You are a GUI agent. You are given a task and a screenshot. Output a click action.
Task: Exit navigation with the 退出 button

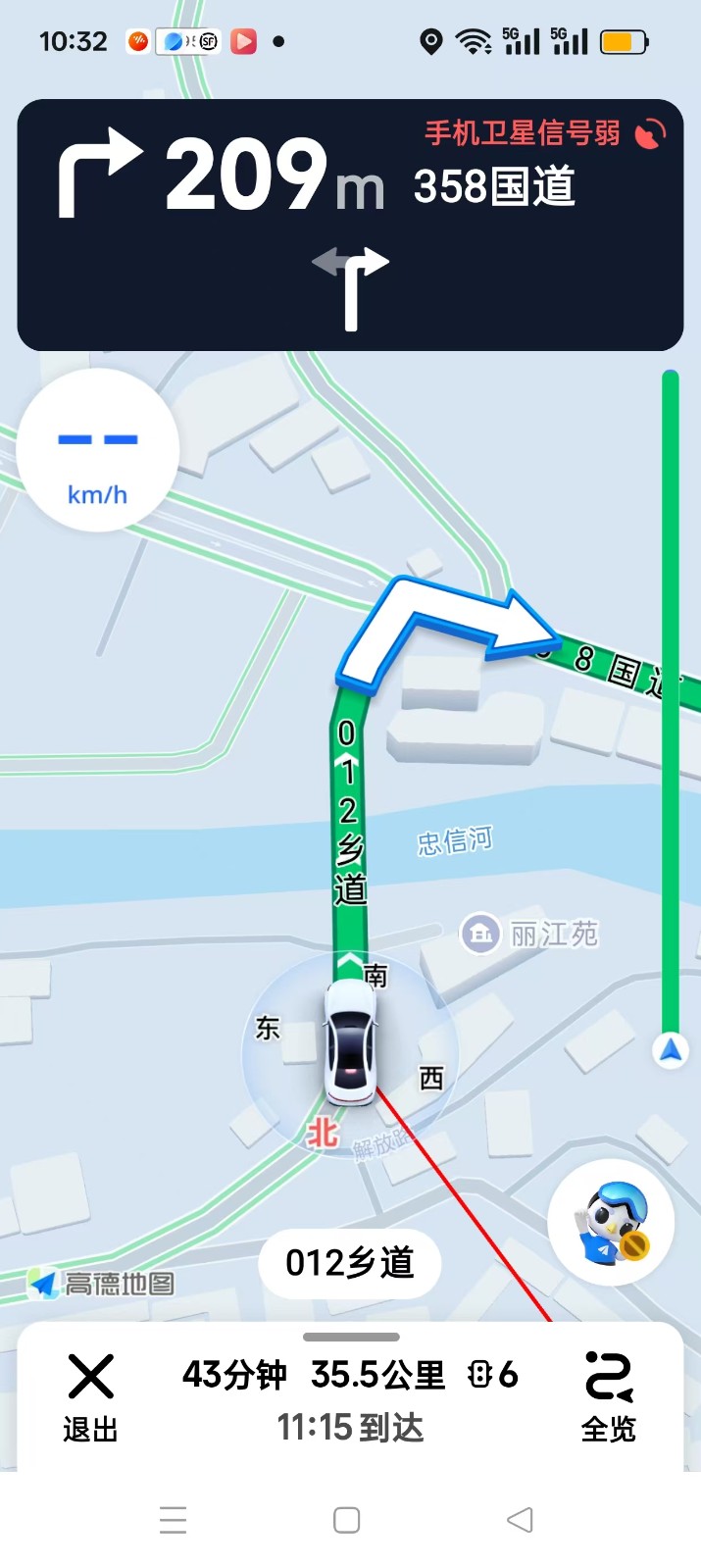pos(90,1397)
